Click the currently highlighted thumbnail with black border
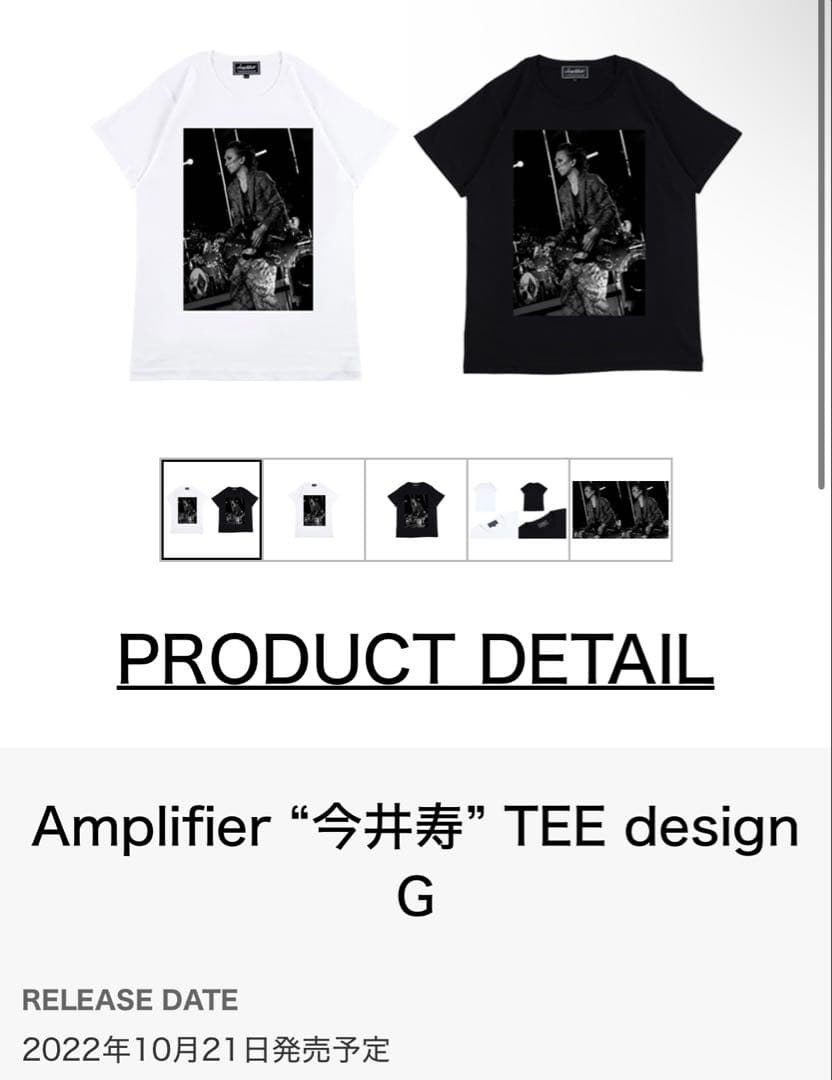 (x=209, y=506)
